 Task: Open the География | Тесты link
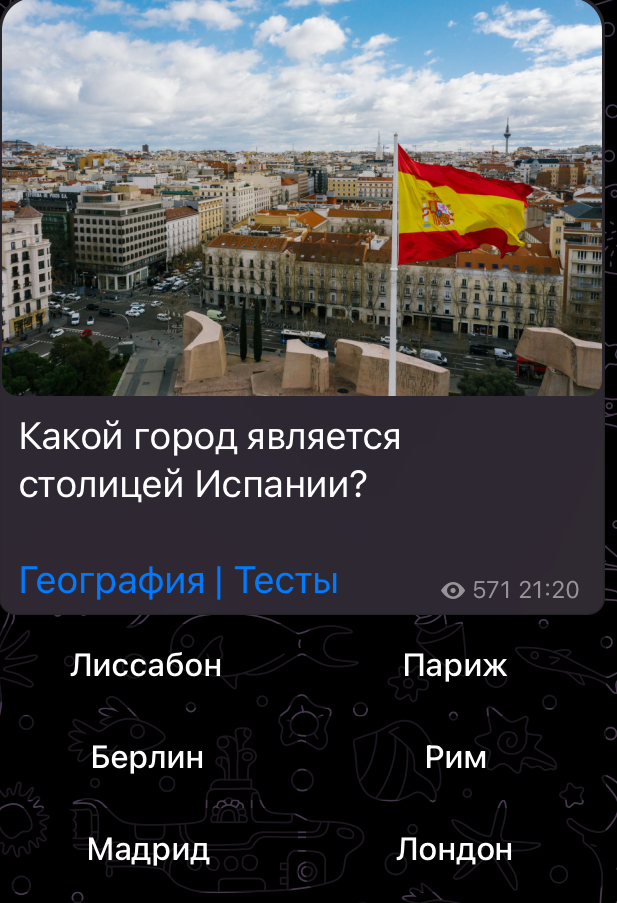pos(179,580)
